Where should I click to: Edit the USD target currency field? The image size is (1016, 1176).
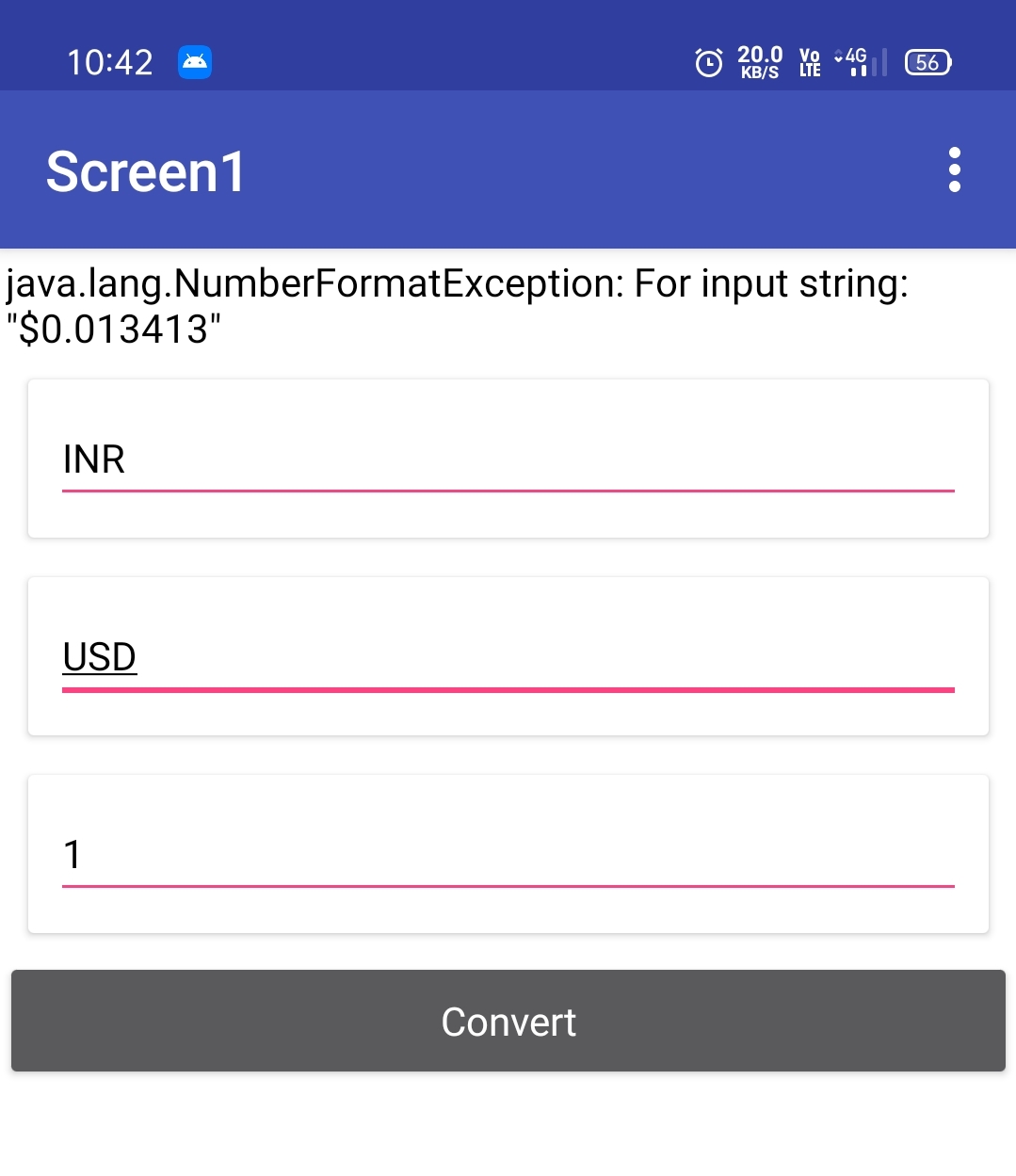pos(508,657)
